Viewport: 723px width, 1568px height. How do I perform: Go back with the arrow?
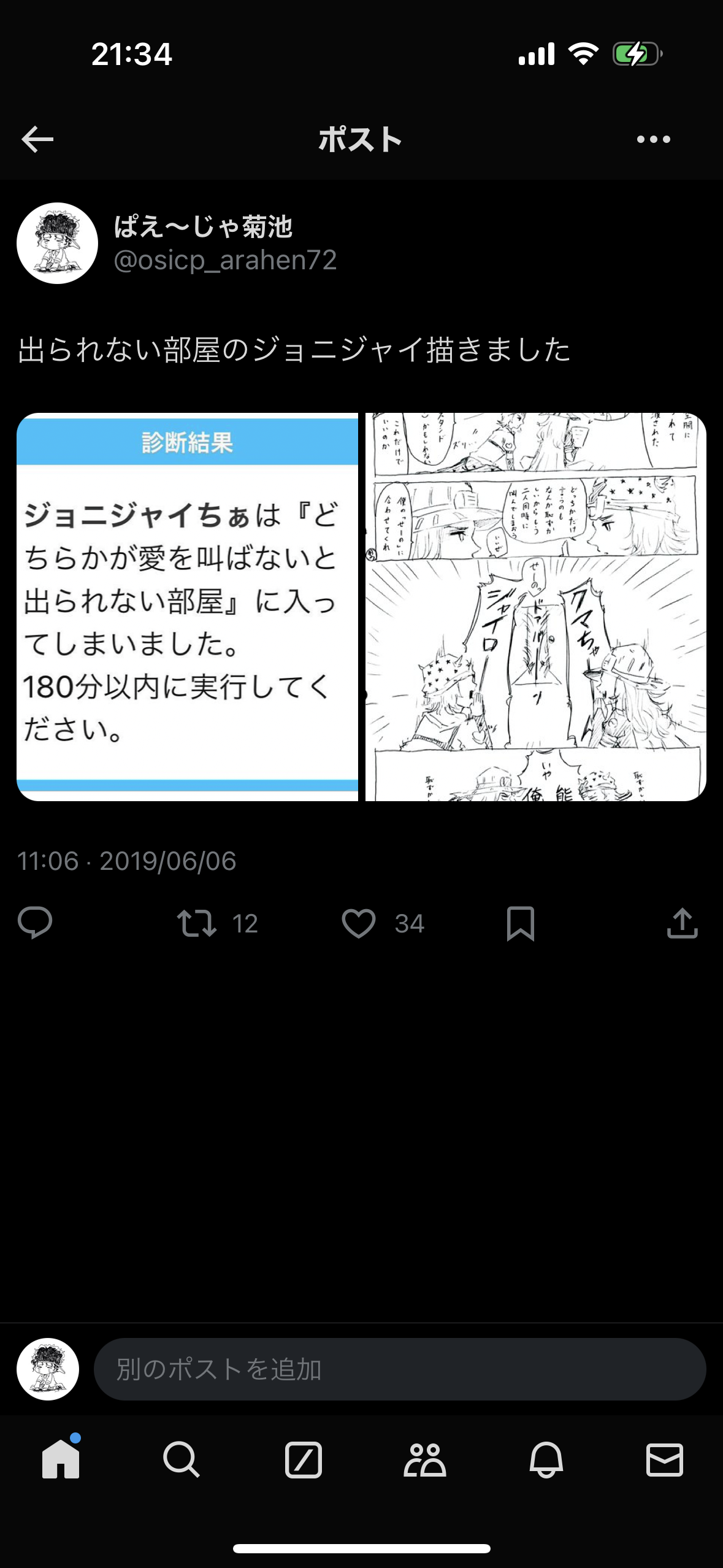coord(37,139)
